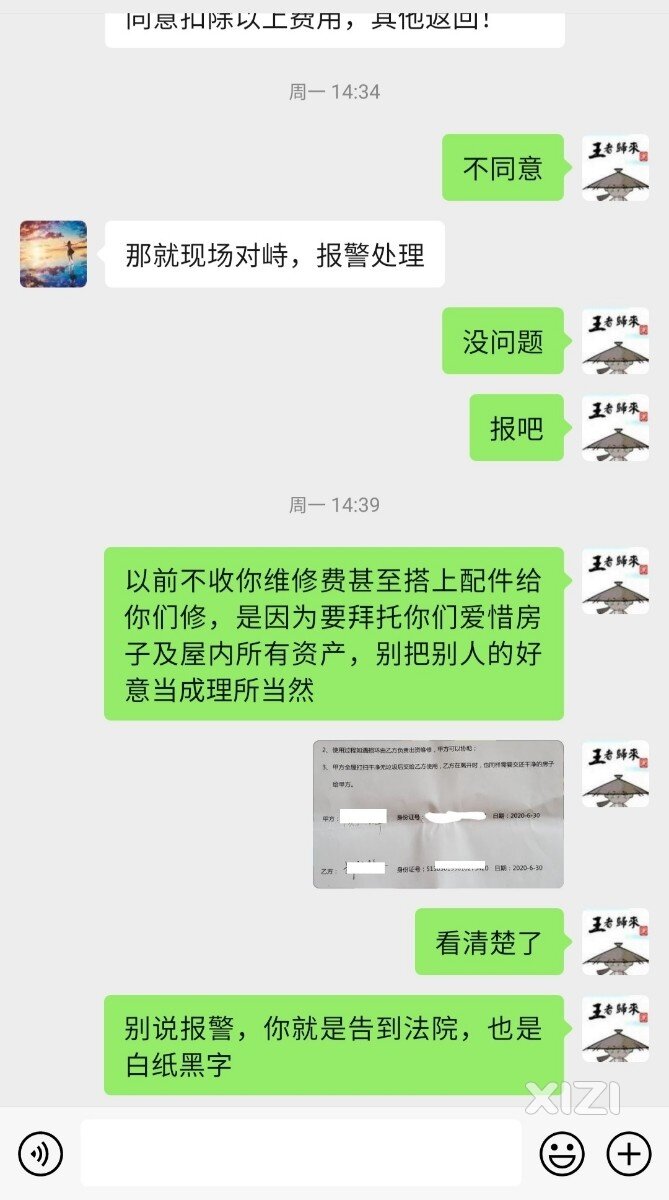This screenshot has width=669, height=1200.
Task: Open the plus attachments menu
Action: pyautogui.click(x=629, y=1154)
